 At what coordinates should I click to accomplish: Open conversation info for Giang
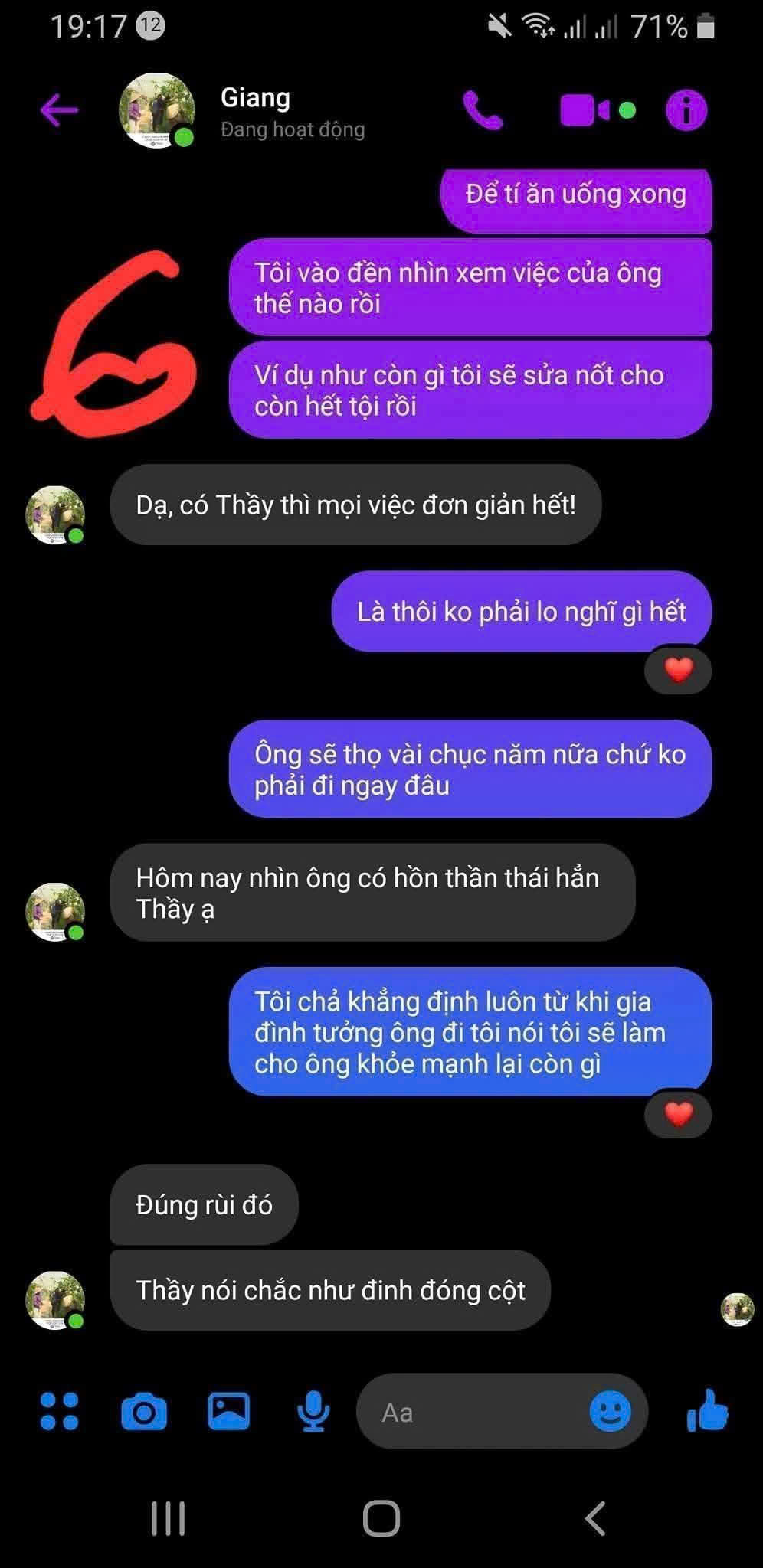pos(686,110)
